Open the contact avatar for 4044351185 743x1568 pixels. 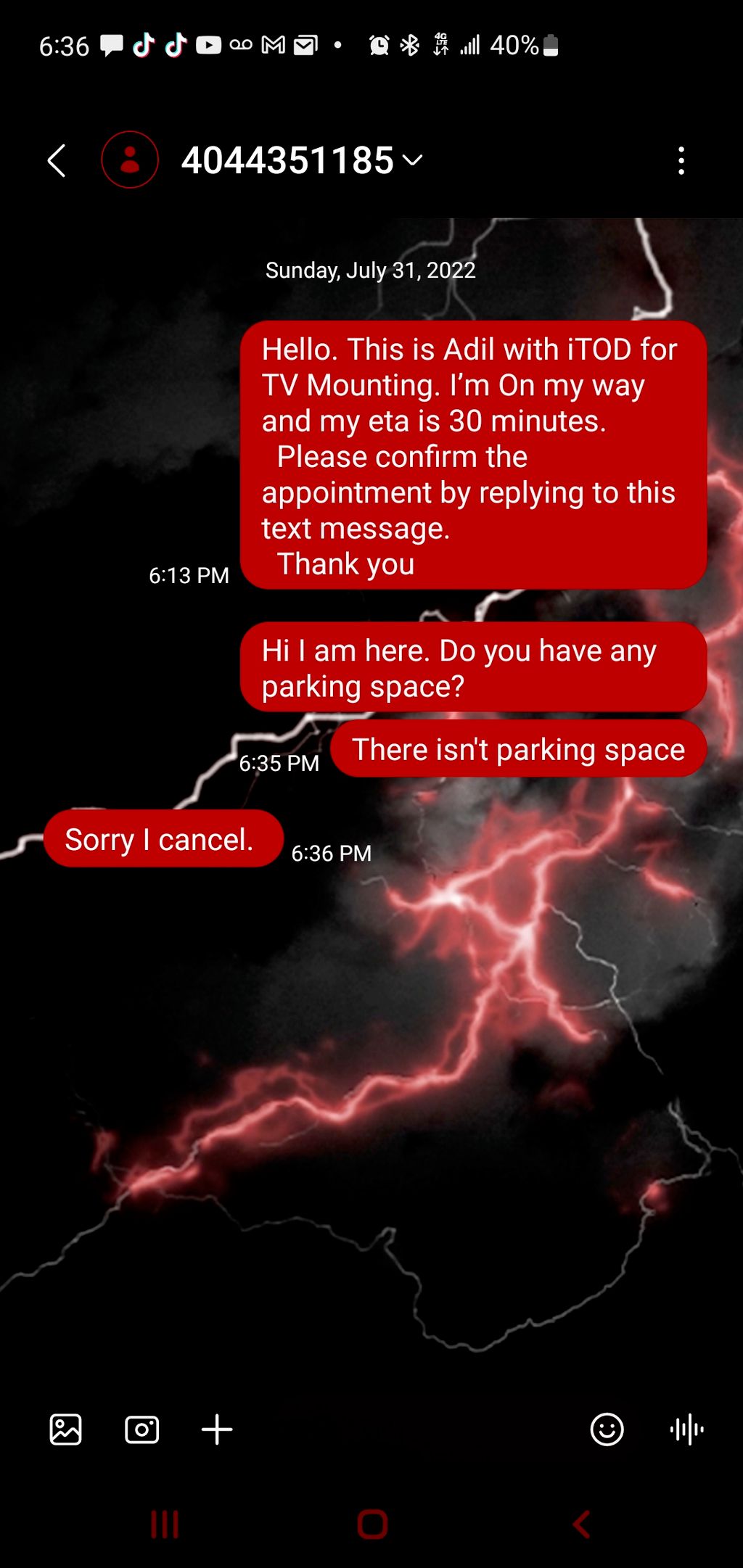[x=130, y=160]
